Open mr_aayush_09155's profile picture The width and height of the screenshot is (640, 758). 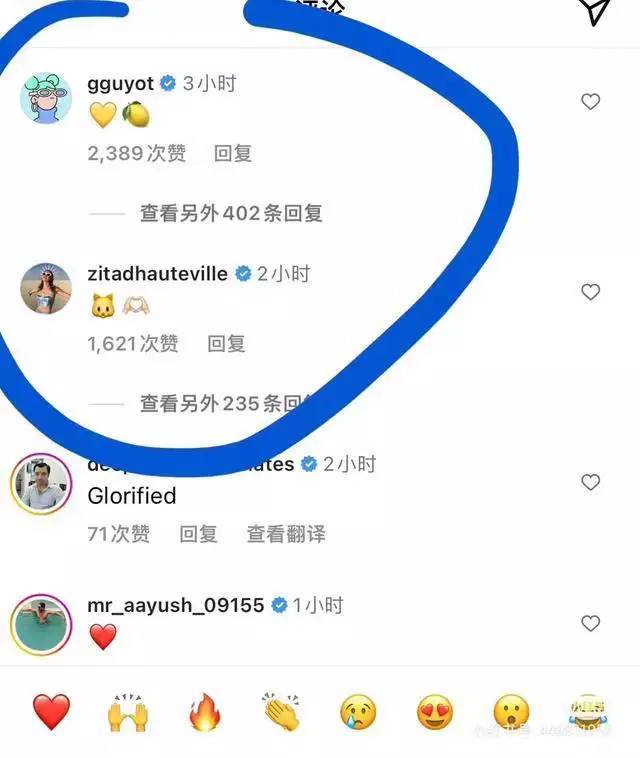[41, 624]
